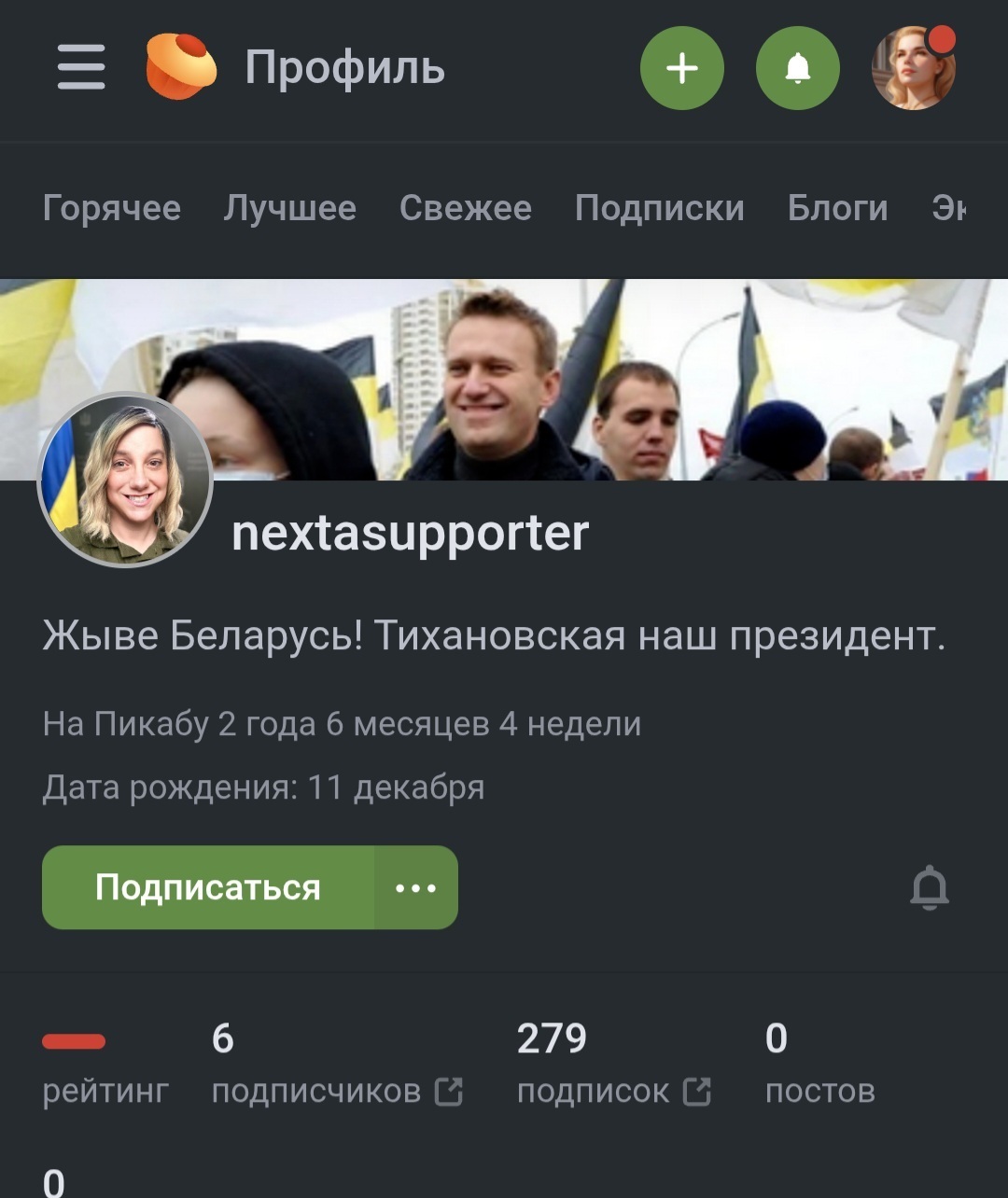The image size is (1008, 1198).
Task: Open more options next to Подписаться
Action: [x=416, y=887]
